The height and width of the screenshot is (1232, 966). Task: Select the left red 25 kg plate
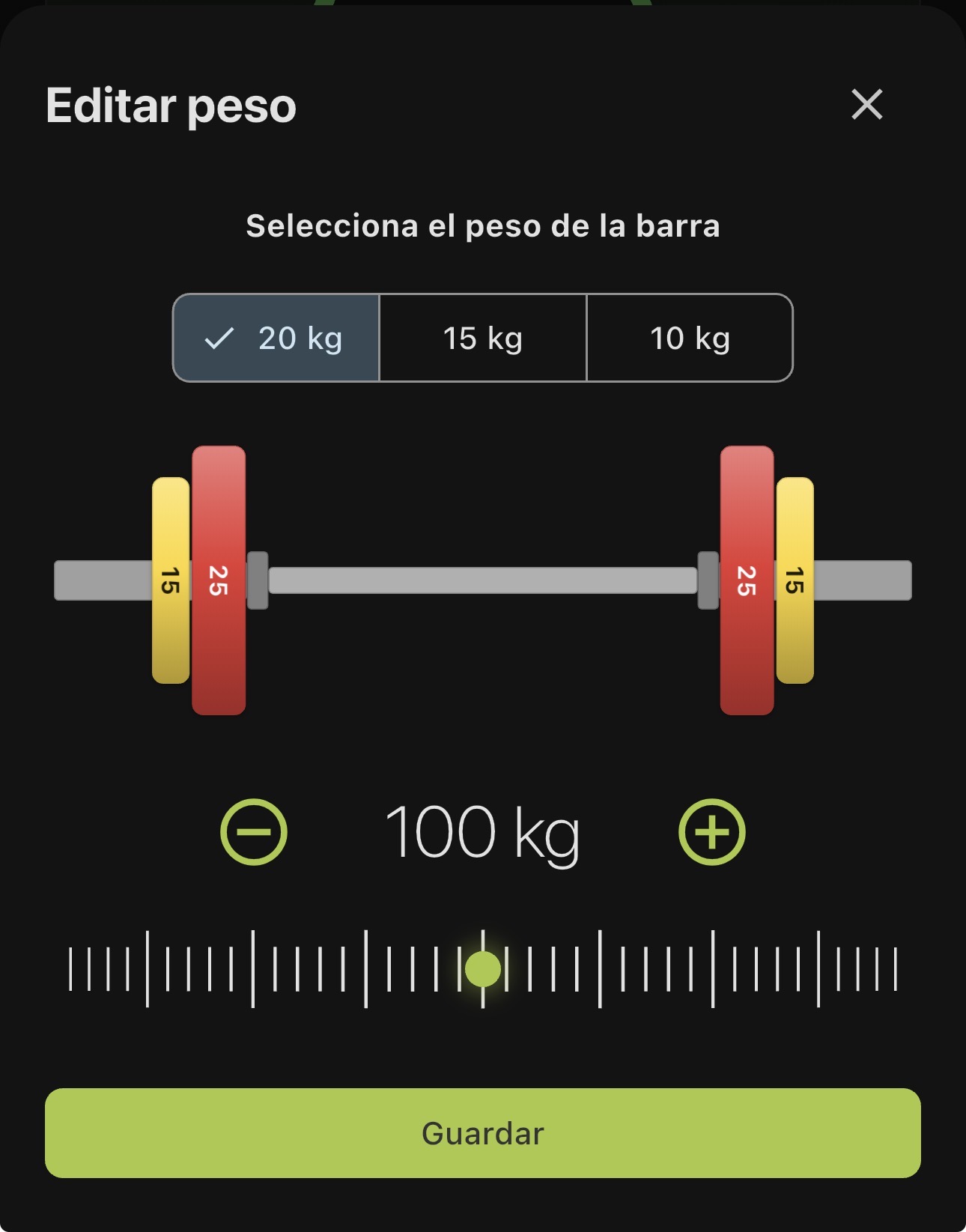pos(218,577)
